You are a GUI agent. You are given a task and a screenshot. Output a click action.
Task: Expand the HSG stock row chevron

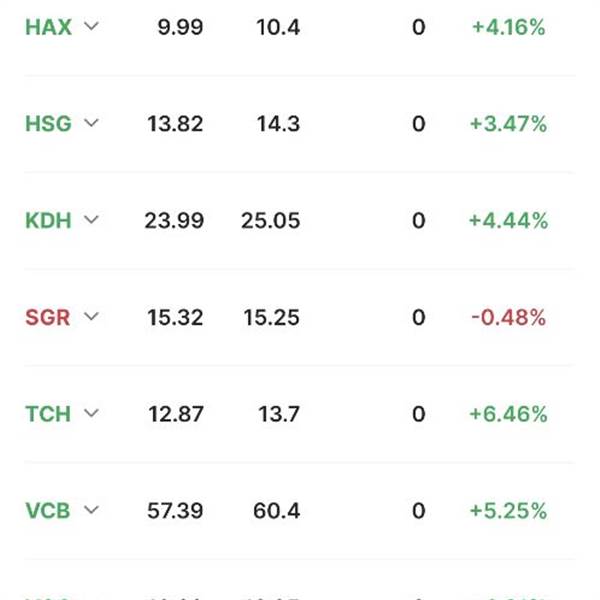pyautogui.click(x=92, y=124)
